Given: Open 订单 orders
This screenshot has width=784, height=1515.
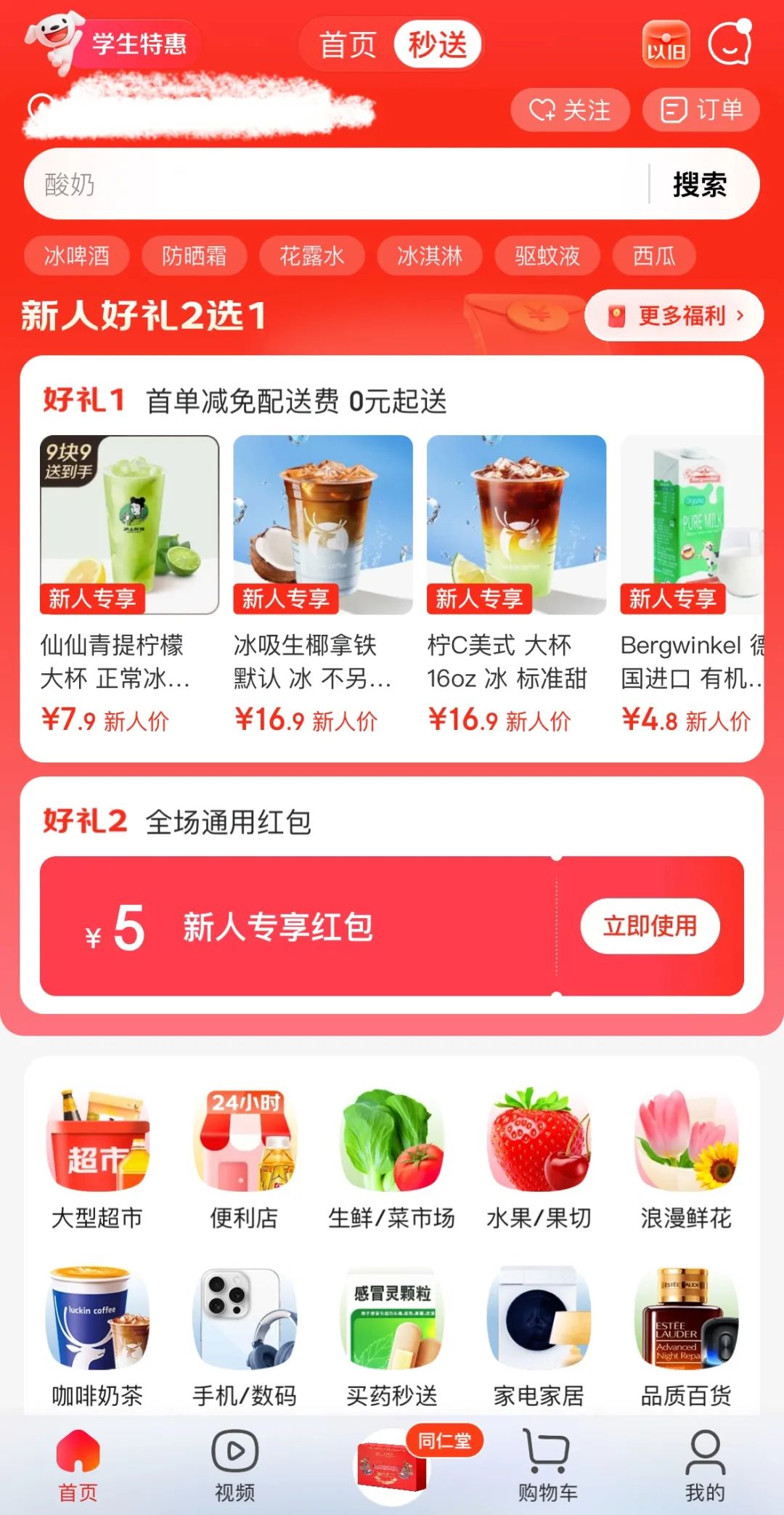Looking at the screenshot, I should pyautogui.click(x=701, y=110).
